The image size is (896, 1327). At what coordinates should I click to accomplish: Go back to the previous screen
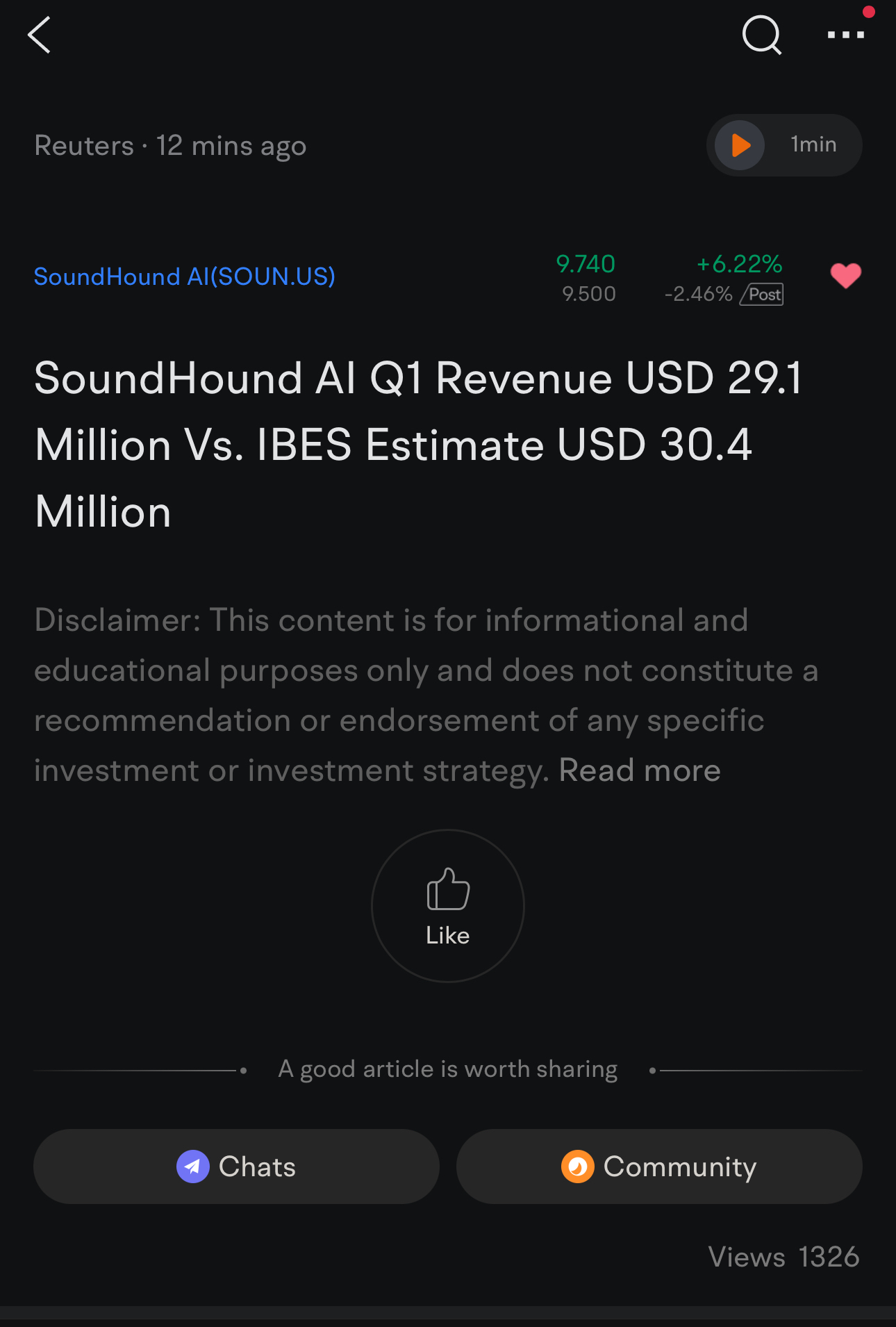[x=40, y=35]
